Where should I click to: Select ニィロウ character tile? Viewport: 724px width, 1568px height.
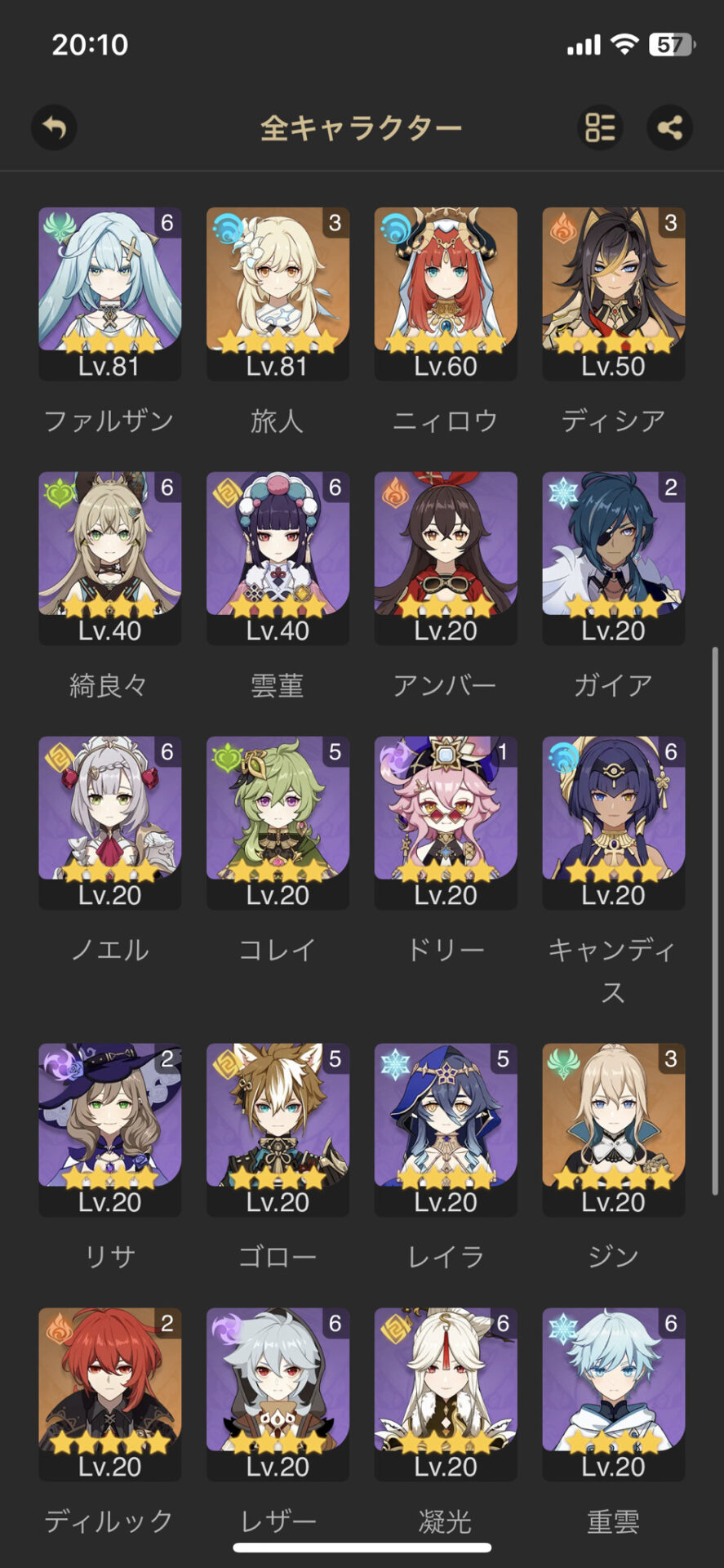(446, 294)
